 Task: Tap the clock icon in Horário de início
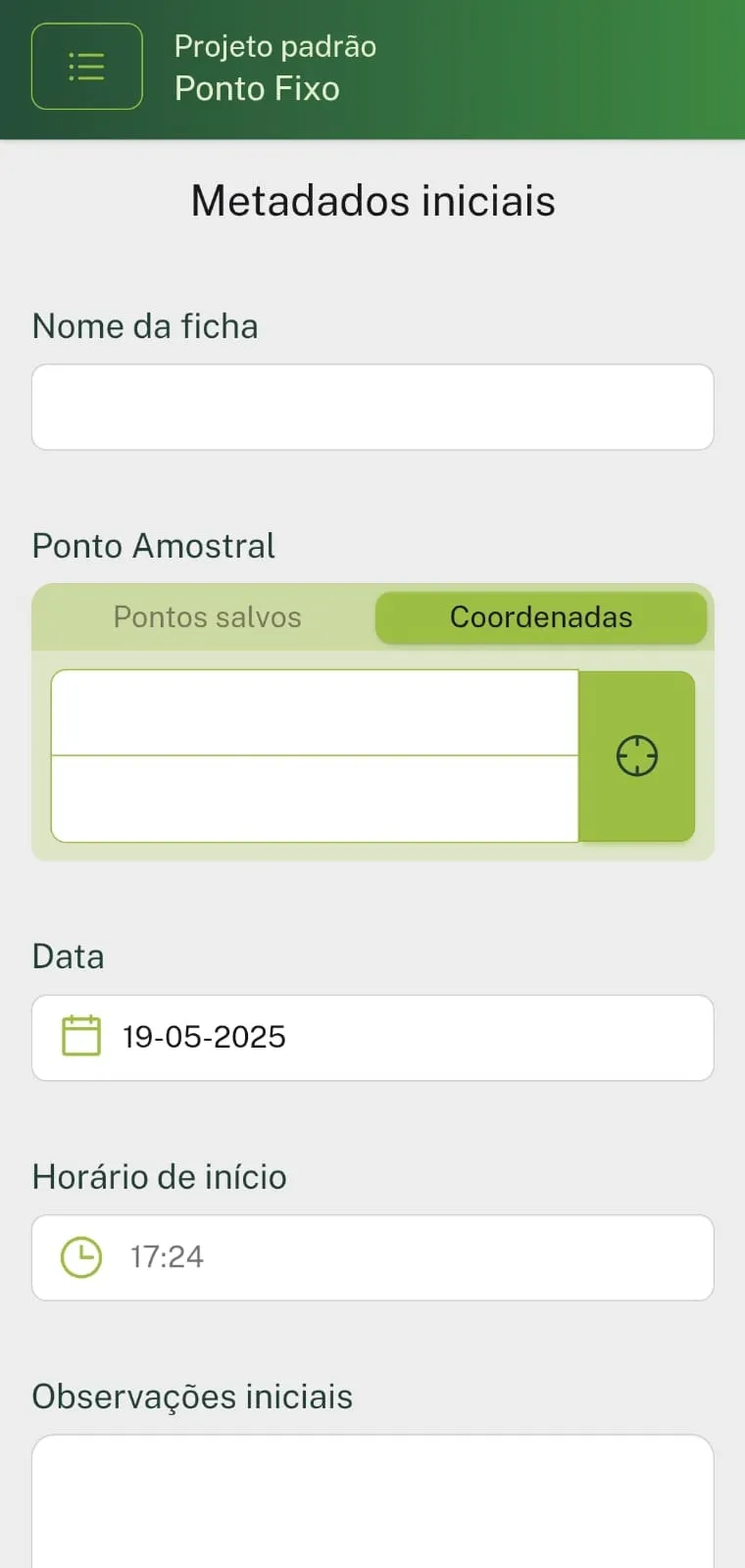pyautogui.click(x=82, y=1256)
